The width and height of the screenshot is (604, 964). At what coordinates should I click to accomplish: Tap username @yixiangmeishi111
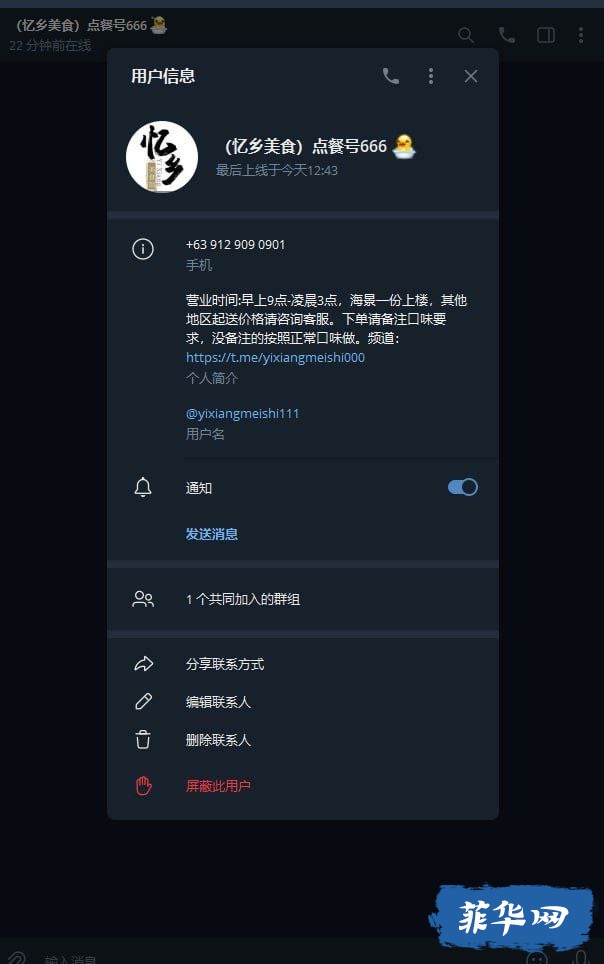pos(242,413)
